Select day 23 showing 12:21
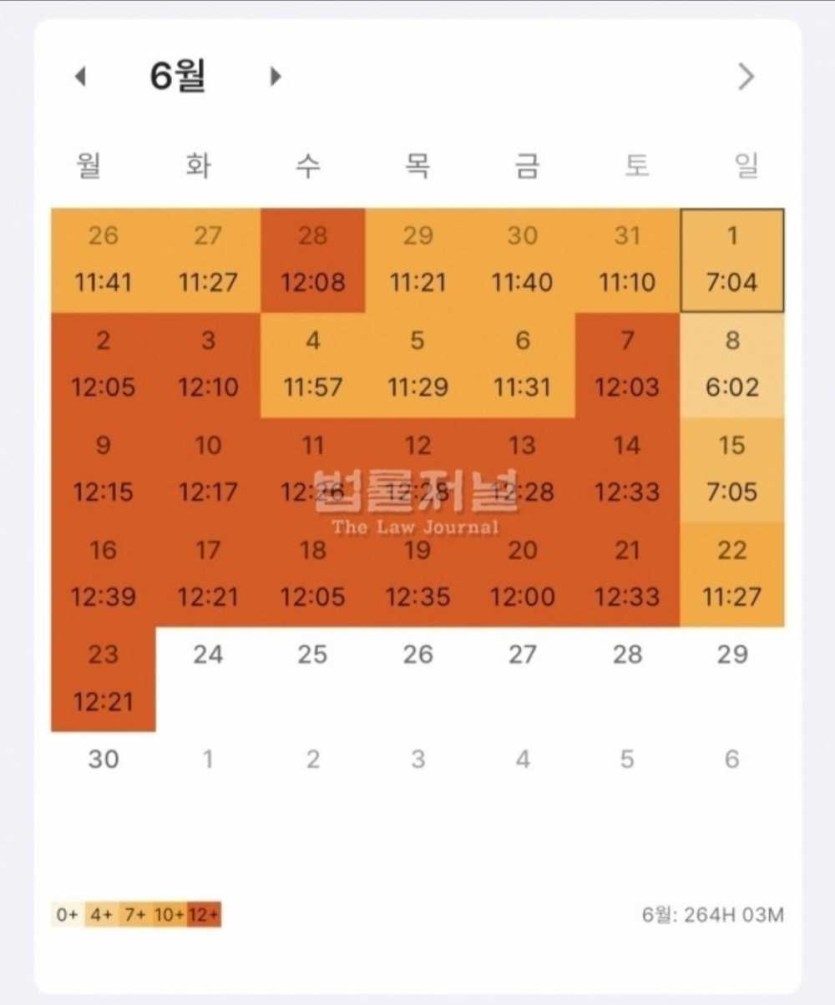Viewport: 835px width, 1005px height. point(103,680)
